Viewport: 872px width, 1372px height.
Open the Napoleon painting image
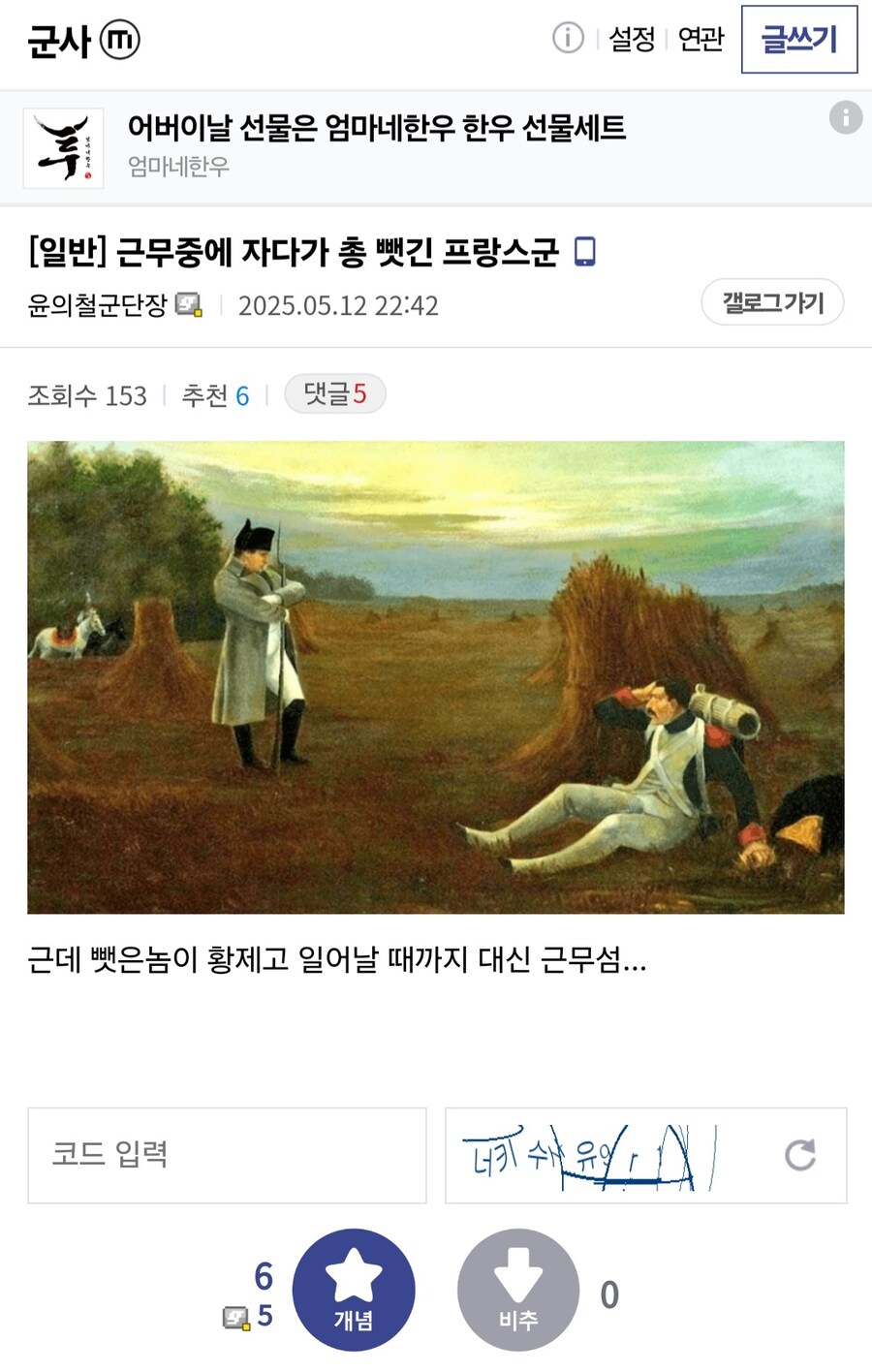pyautogui.click(x=435, y=676)
